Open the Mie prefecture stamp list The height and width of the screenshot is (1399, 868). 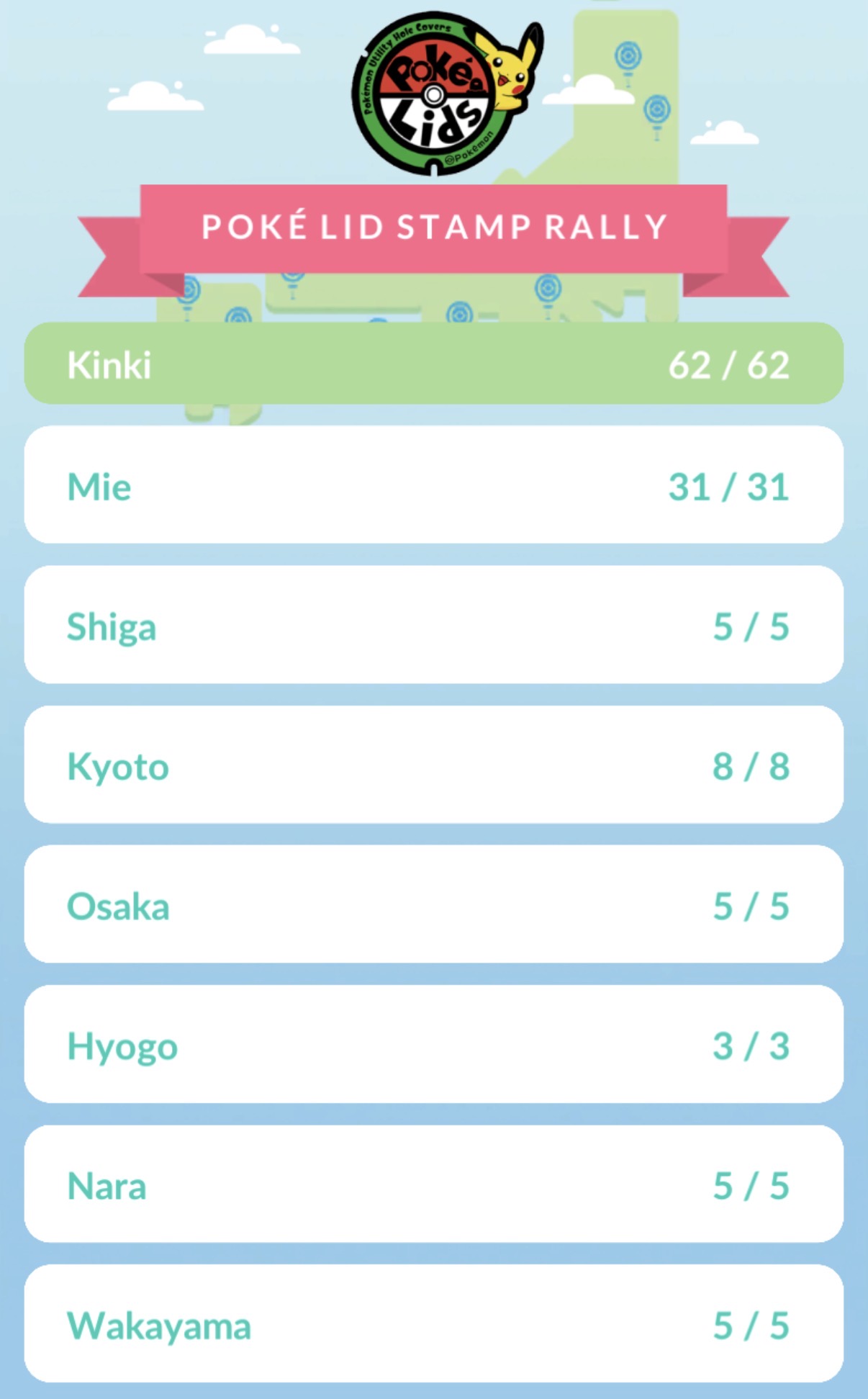pos(433,485)
